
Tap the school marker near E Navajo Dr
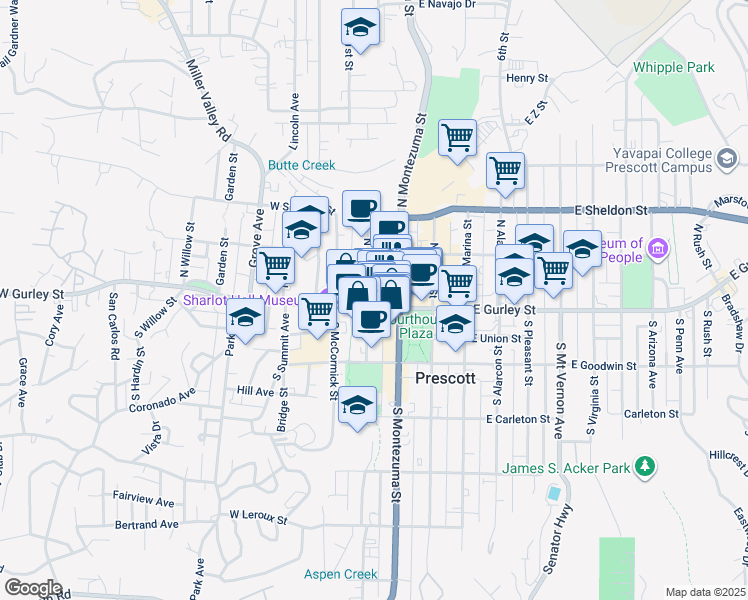click(x=360, y=27)
